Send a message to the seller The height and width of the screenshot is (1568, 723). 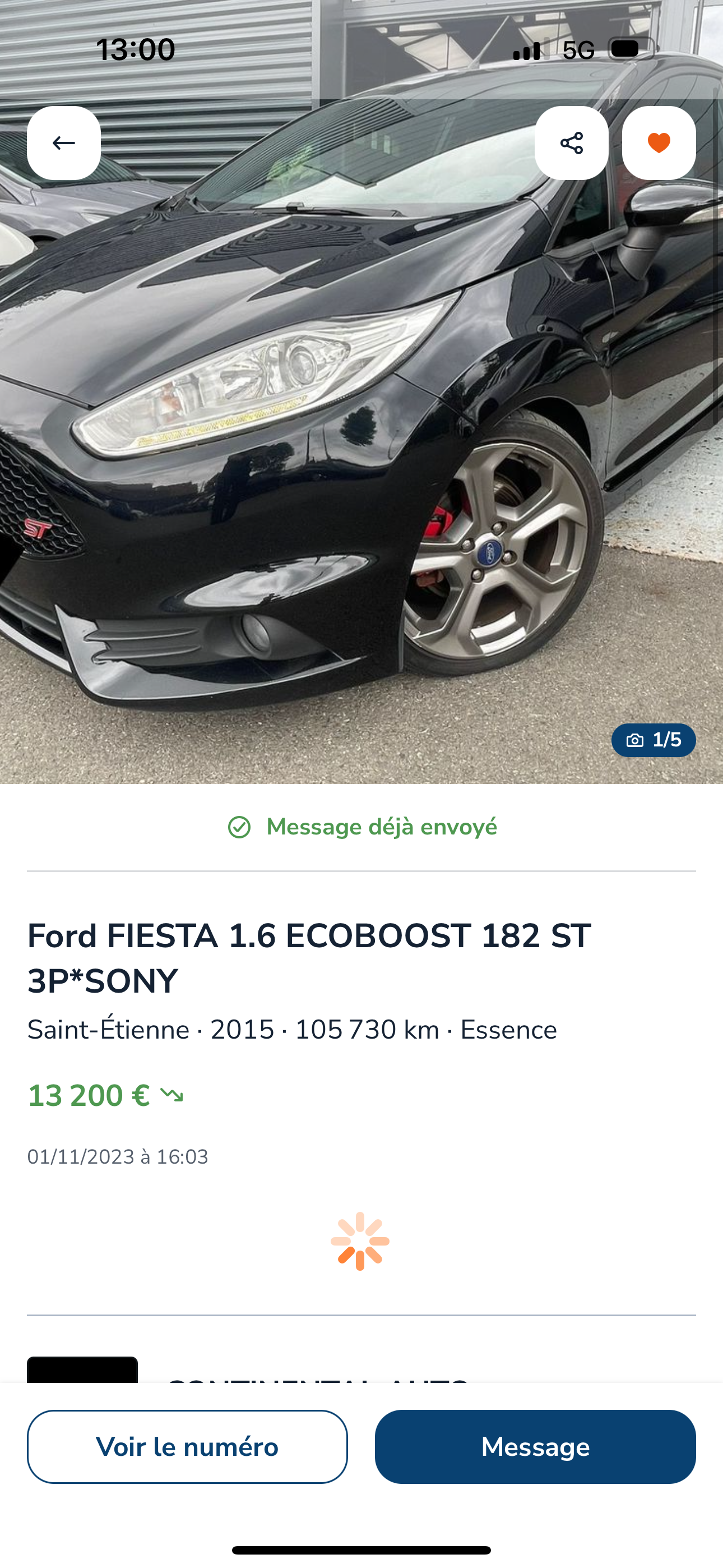pos(535,1446)
